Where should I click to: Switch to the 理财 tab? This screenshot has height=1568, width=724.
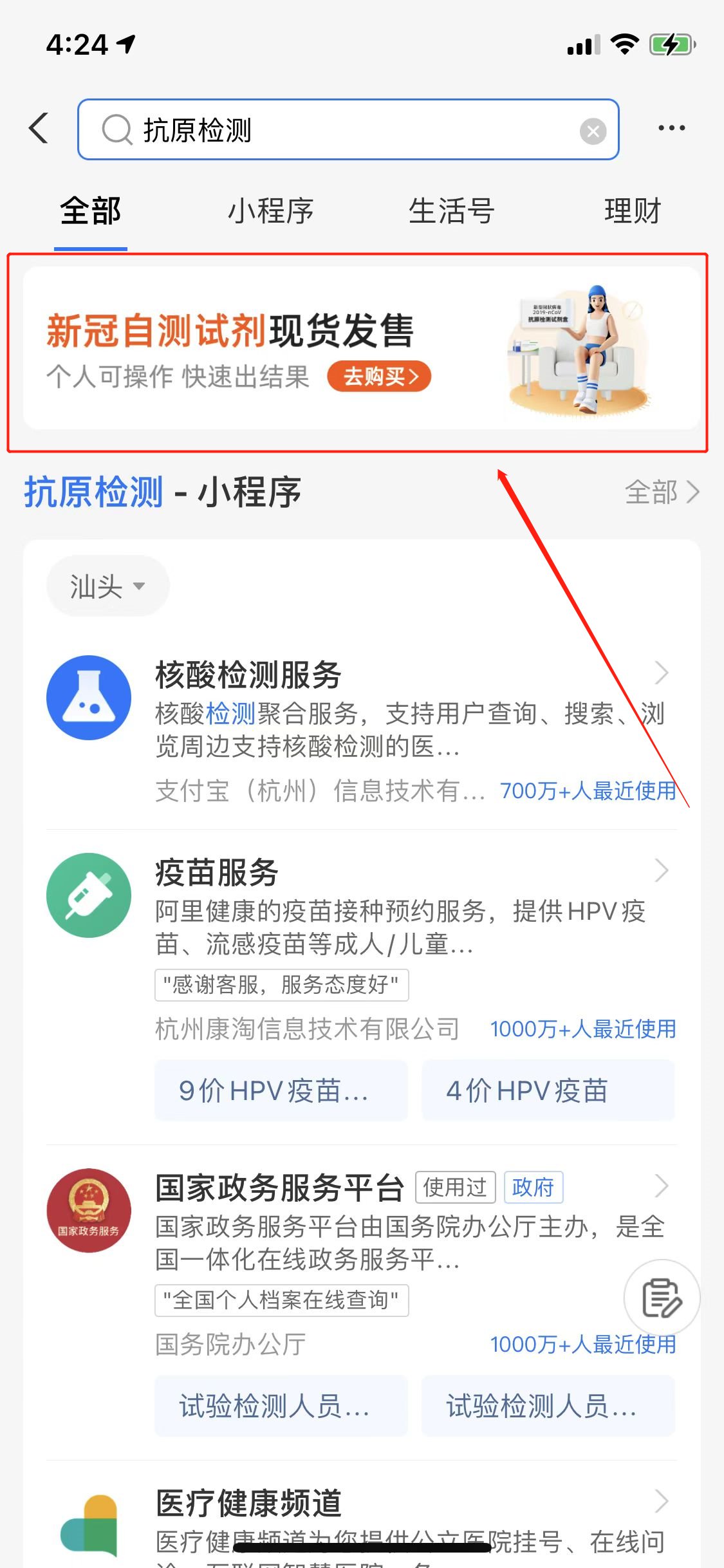coord(632,211)
